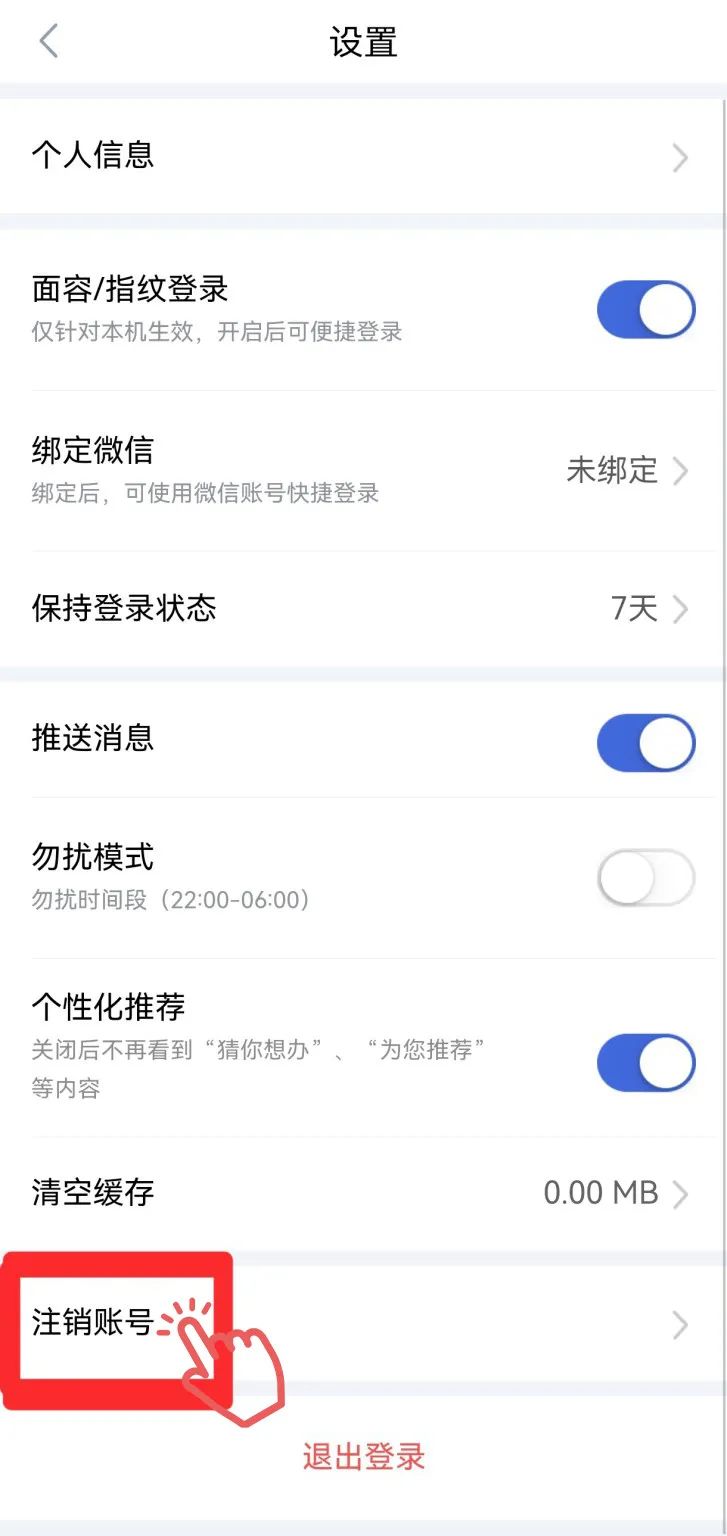The image size is (727, 1536).
Task: Turn off 个性化推荐 switch
Action: pos(645,1062)
